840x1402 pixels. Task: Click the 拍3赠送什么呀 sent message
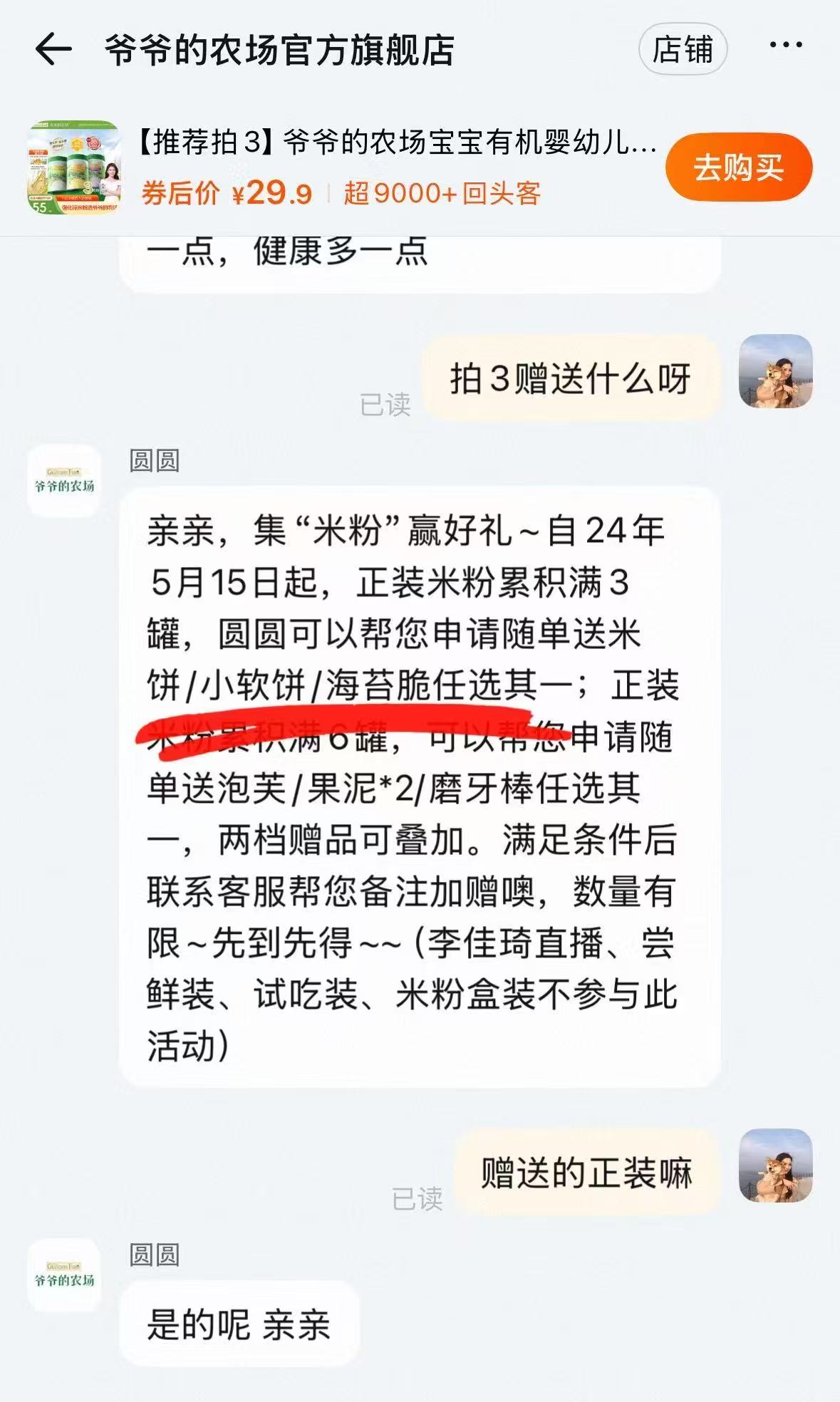point(570,382)
